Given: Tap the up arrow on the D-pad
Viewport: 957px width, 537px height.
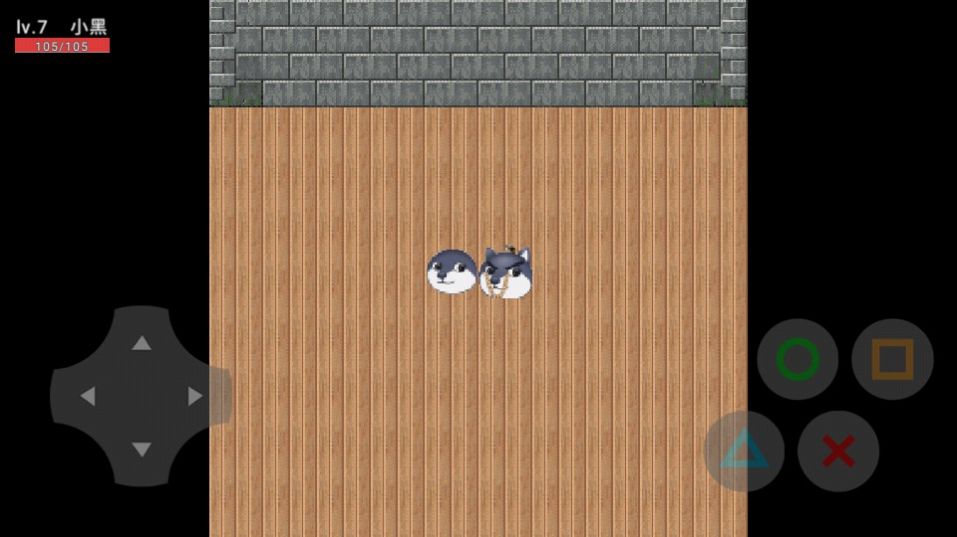Looking at the screenshot, I should (141, 343).
